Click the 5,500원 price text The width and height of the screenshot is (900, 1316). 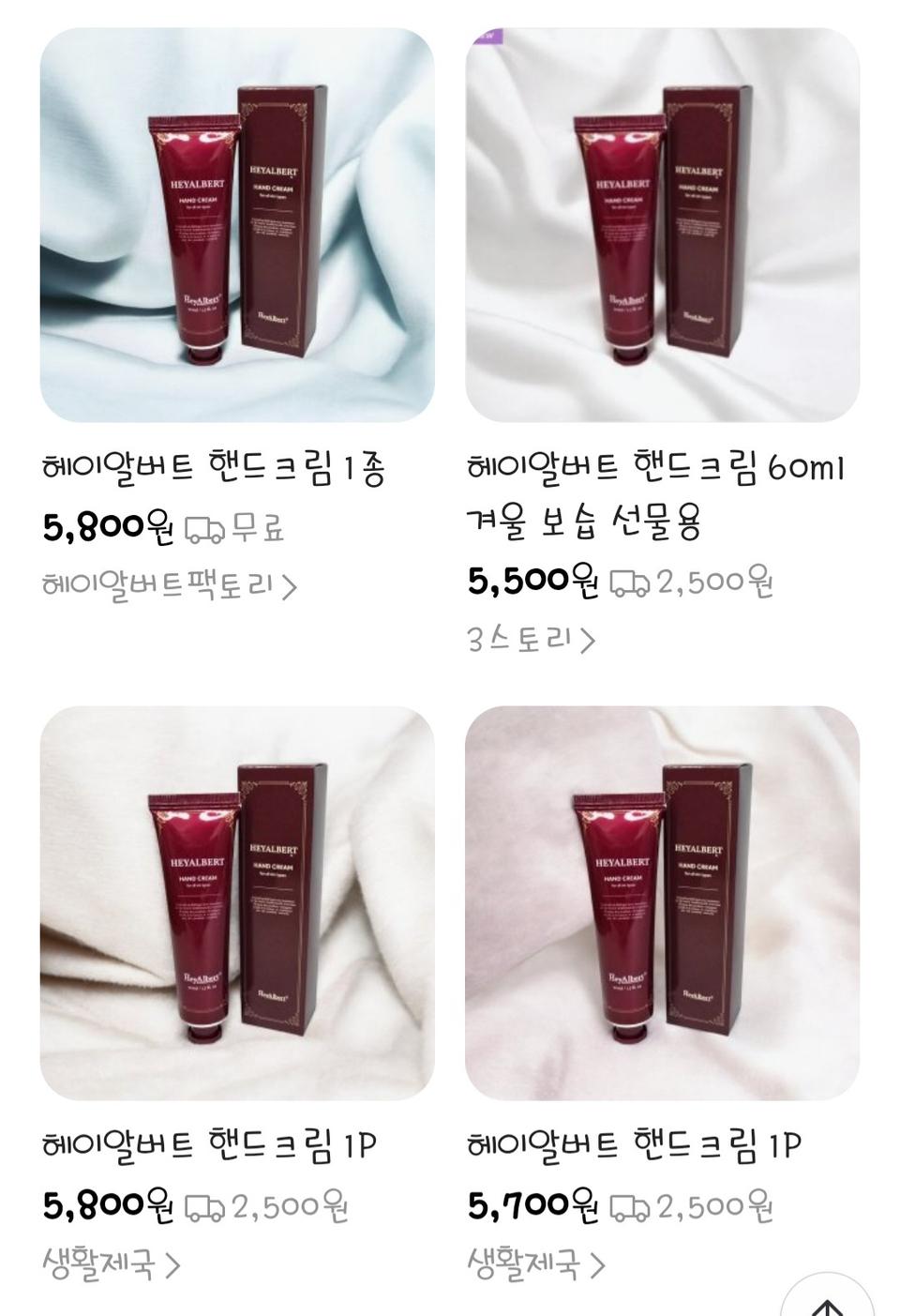pos(532,583)
